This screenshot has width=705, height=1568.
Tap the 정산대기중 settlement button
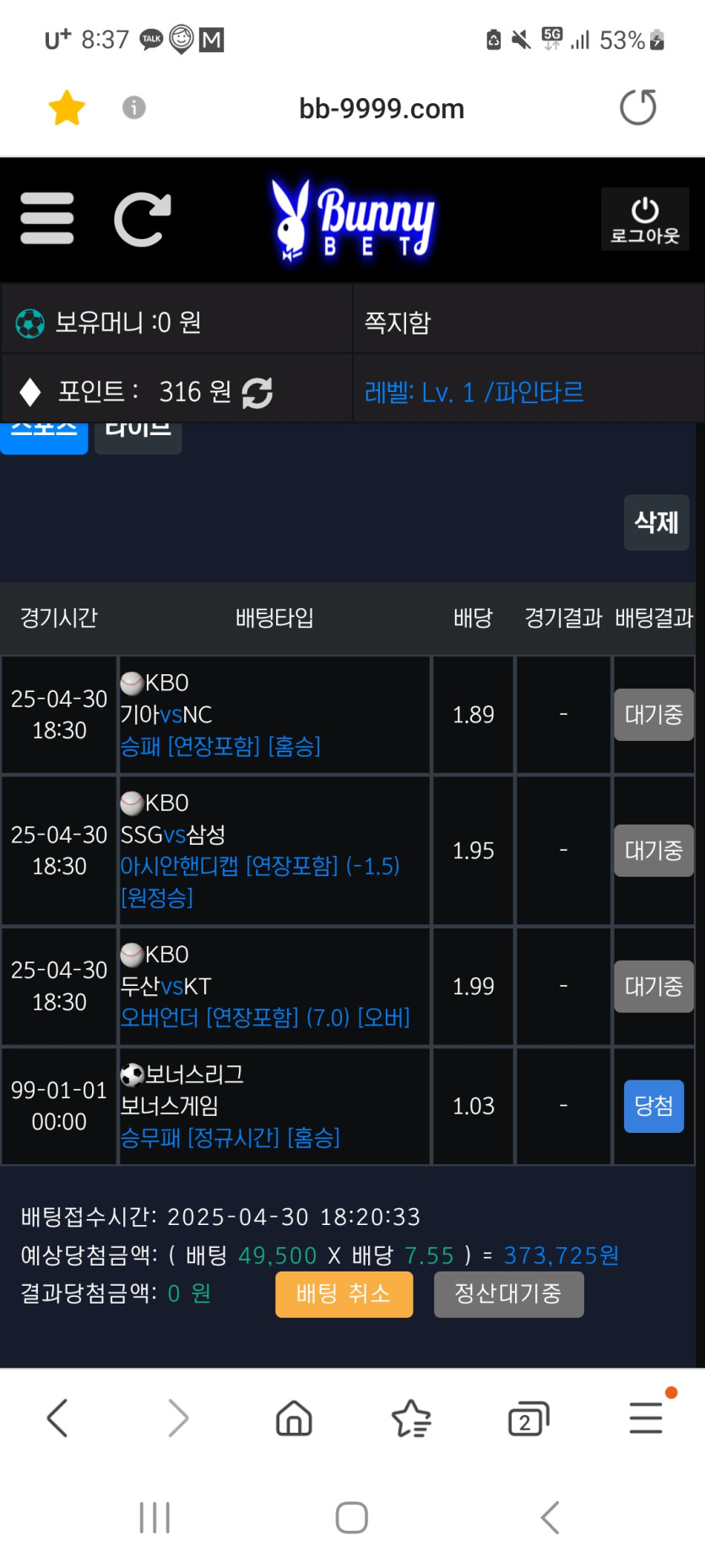coord(508,1294)
